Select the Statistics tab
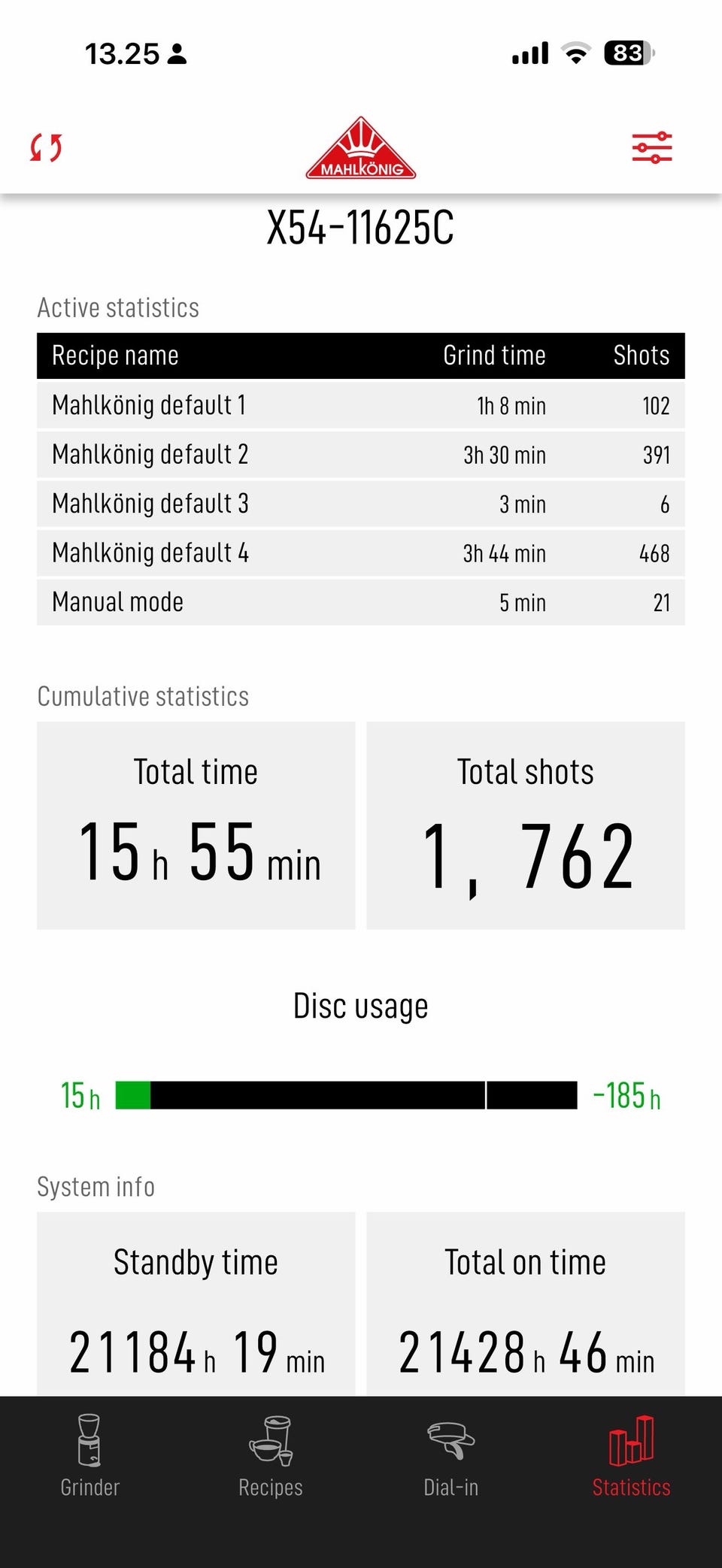Screen dimensions: 722x1568 (631, 1456)
